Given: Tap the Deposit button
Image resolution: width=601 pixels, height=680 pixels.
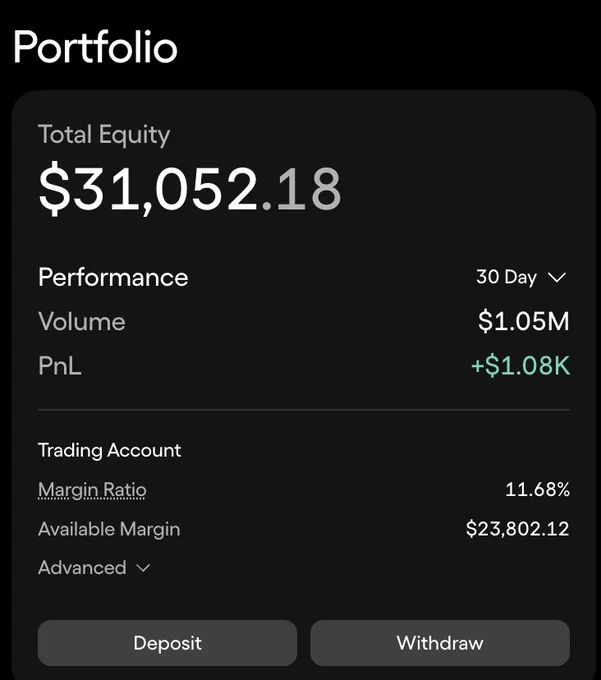Looking at the screenshot, I should coord(167,643).
